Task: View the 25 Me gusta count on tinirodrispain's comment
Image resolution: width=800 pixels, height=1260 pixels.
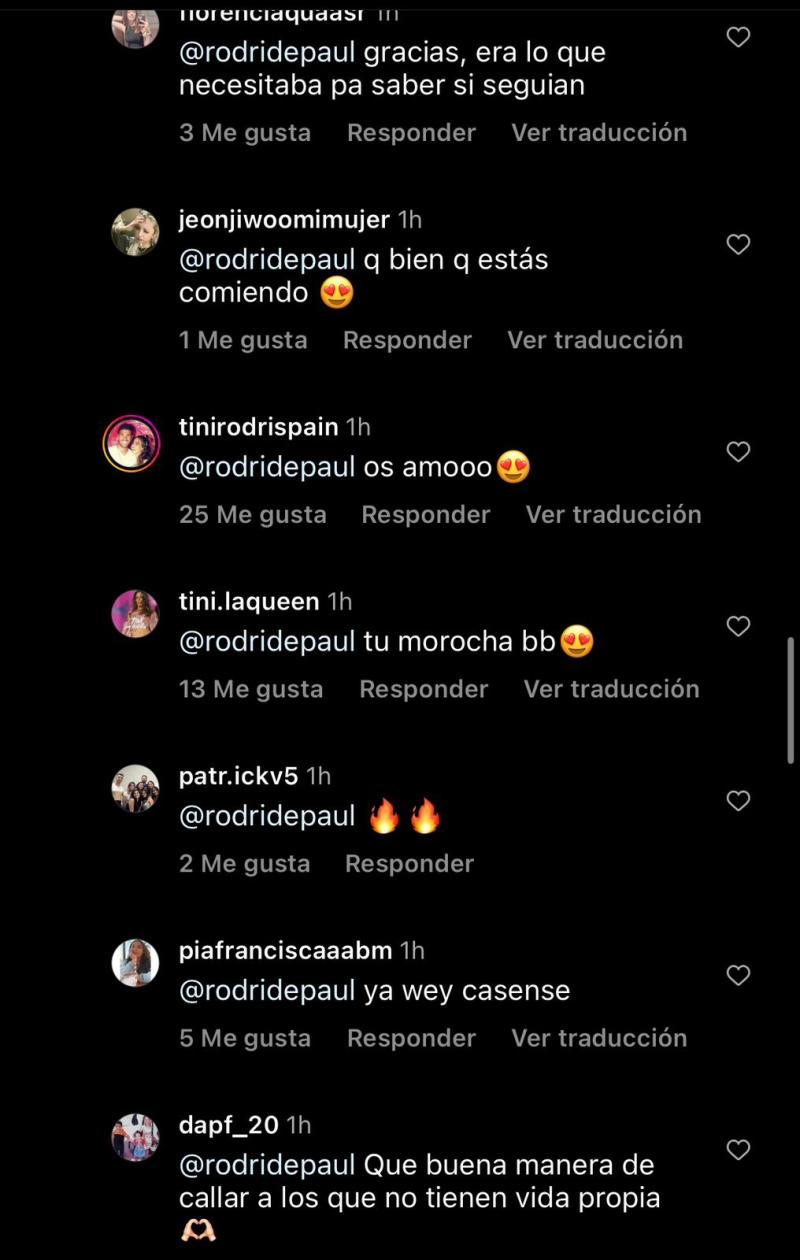Action: (253, 514)
